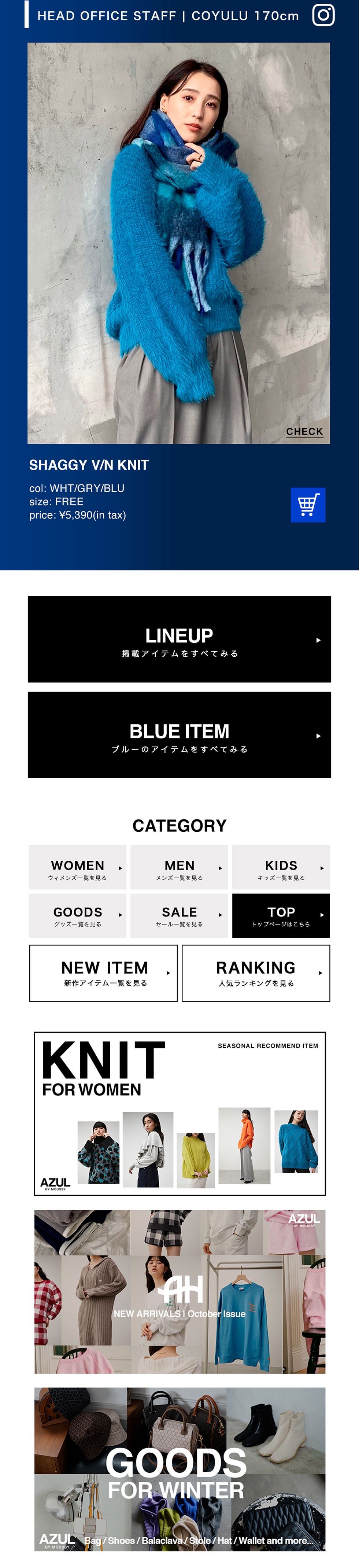Open the Knit for Women banner

179,1113
